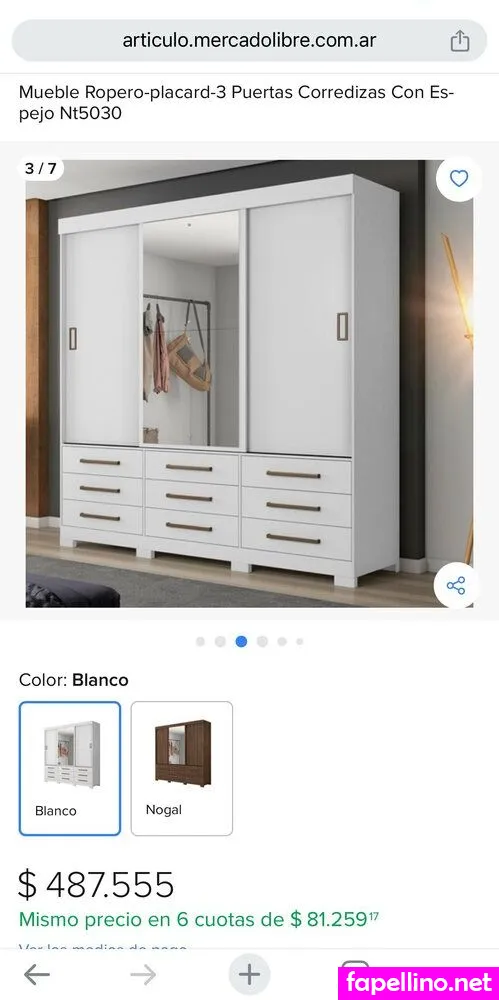
Task: Open a new tab with the plus button
Action: [x=249, y=974]
